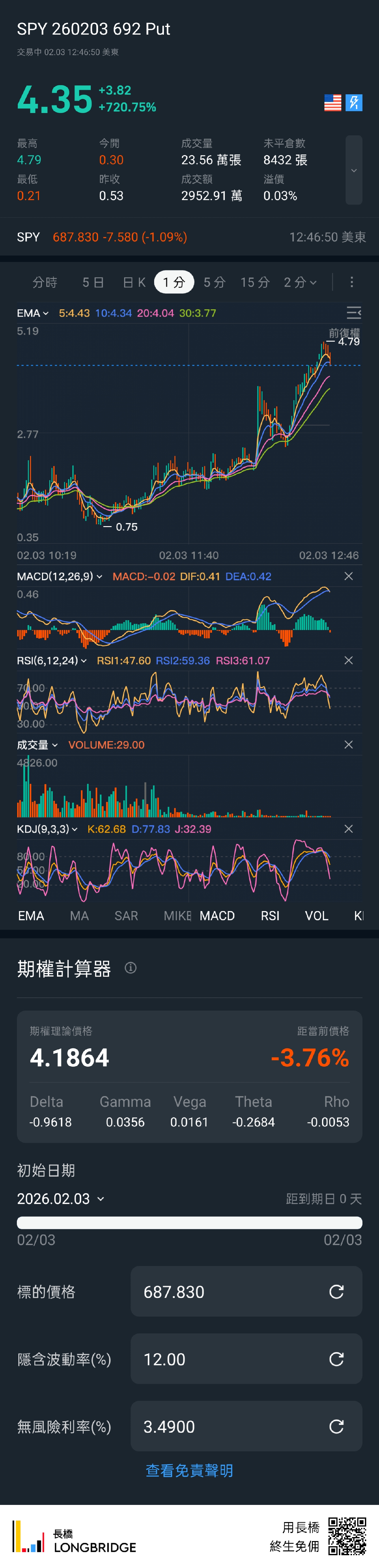
Task: Close the MACD(12,26,9) indicator panel
Action: [349, 576]
